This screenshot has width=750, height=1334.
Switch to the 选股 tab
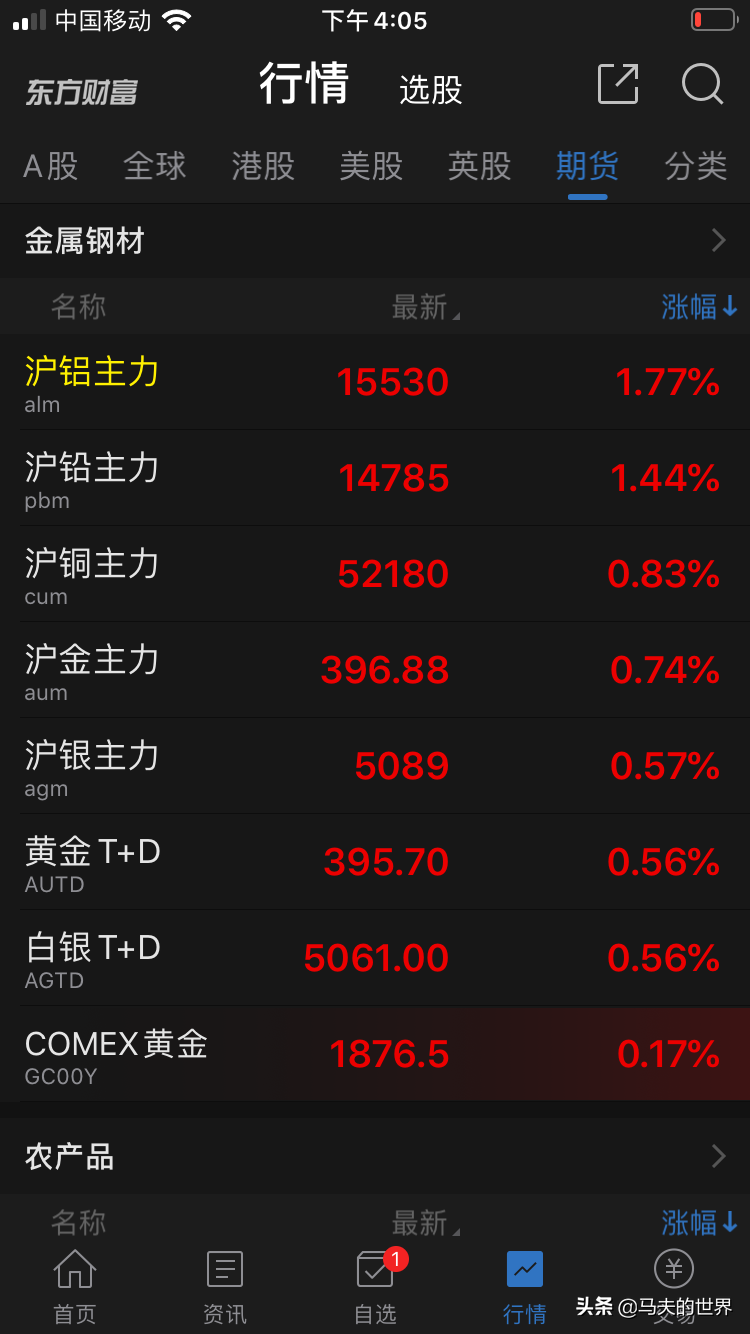point(431,90)
